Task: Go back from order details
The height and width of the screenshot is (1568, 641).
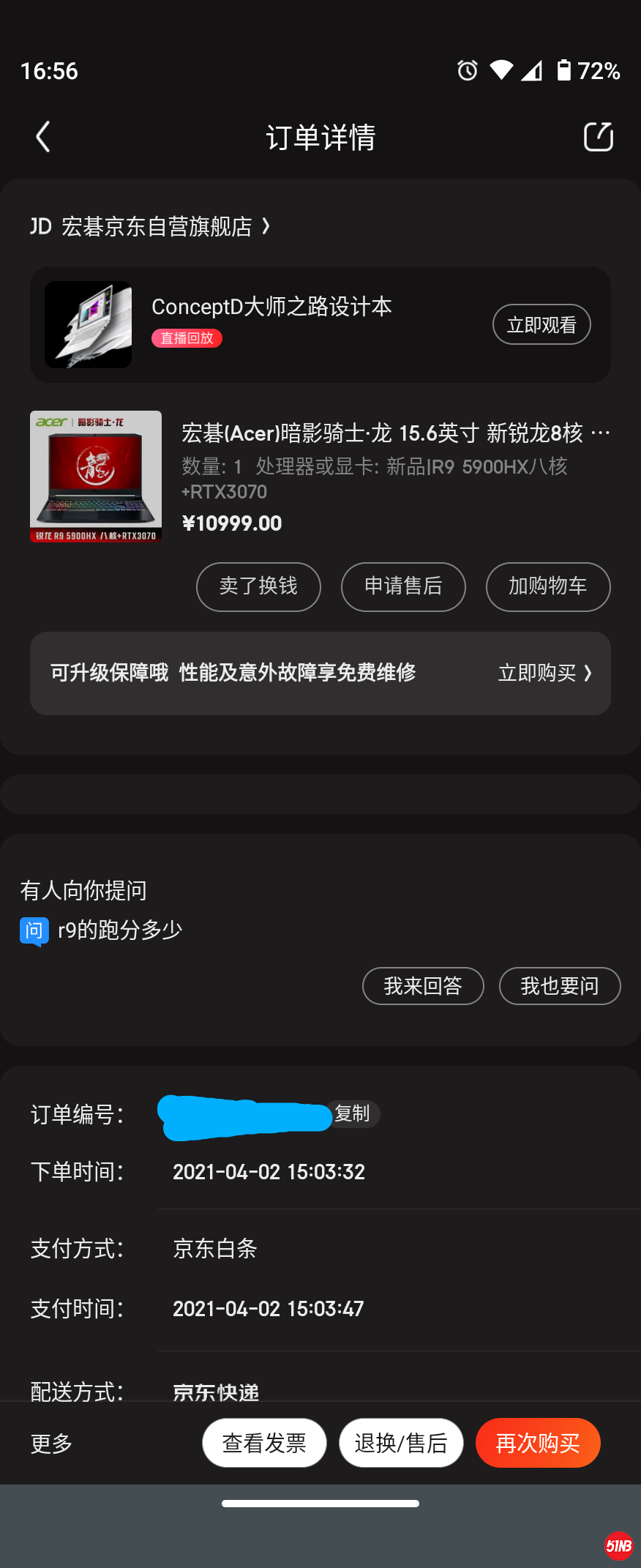Action: pyautogui.click(x=43, y=137)
